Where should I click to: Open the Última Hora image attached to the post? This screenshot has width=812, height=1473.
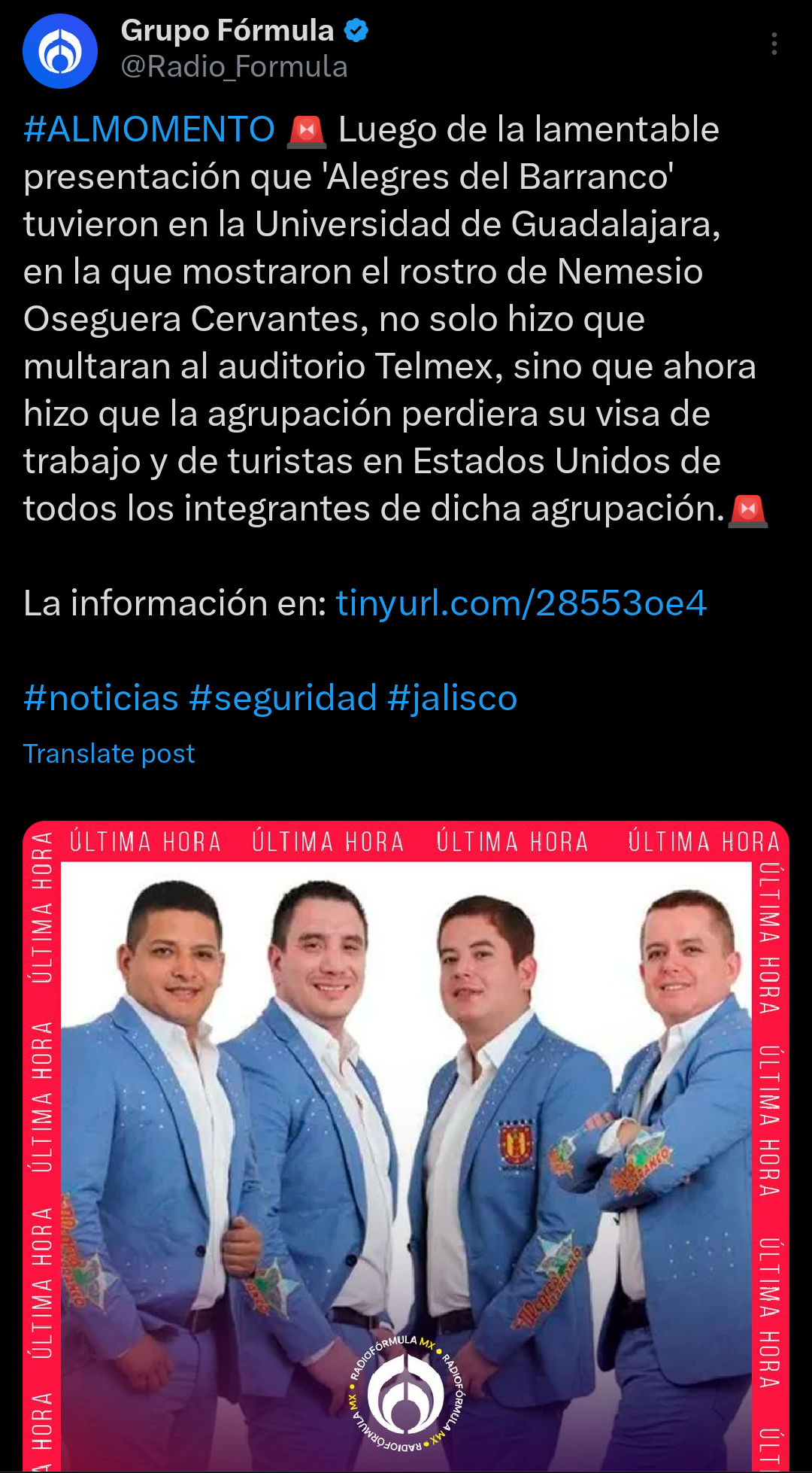click(406, 1147)
